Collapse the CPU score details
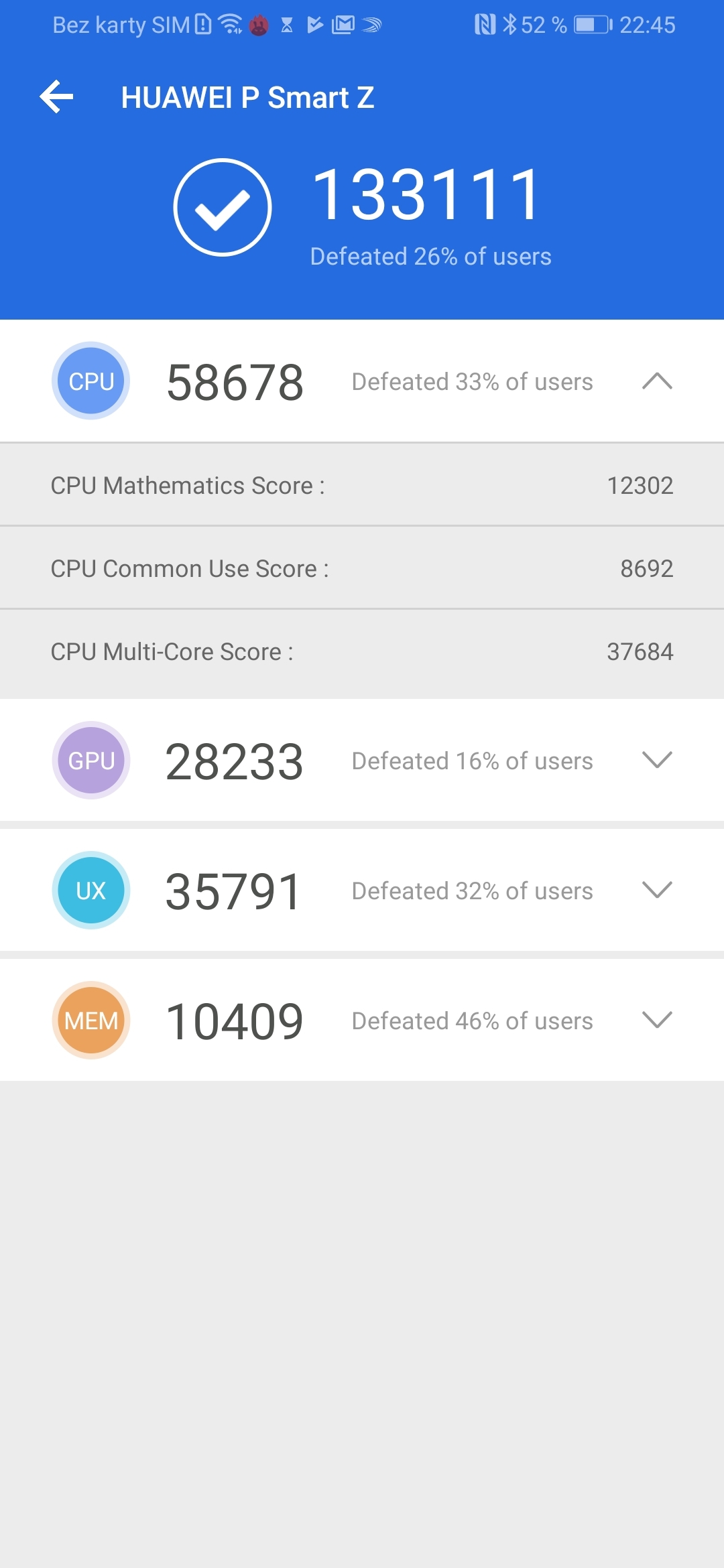The image size is (724, 1568). (x=658, y=381)
